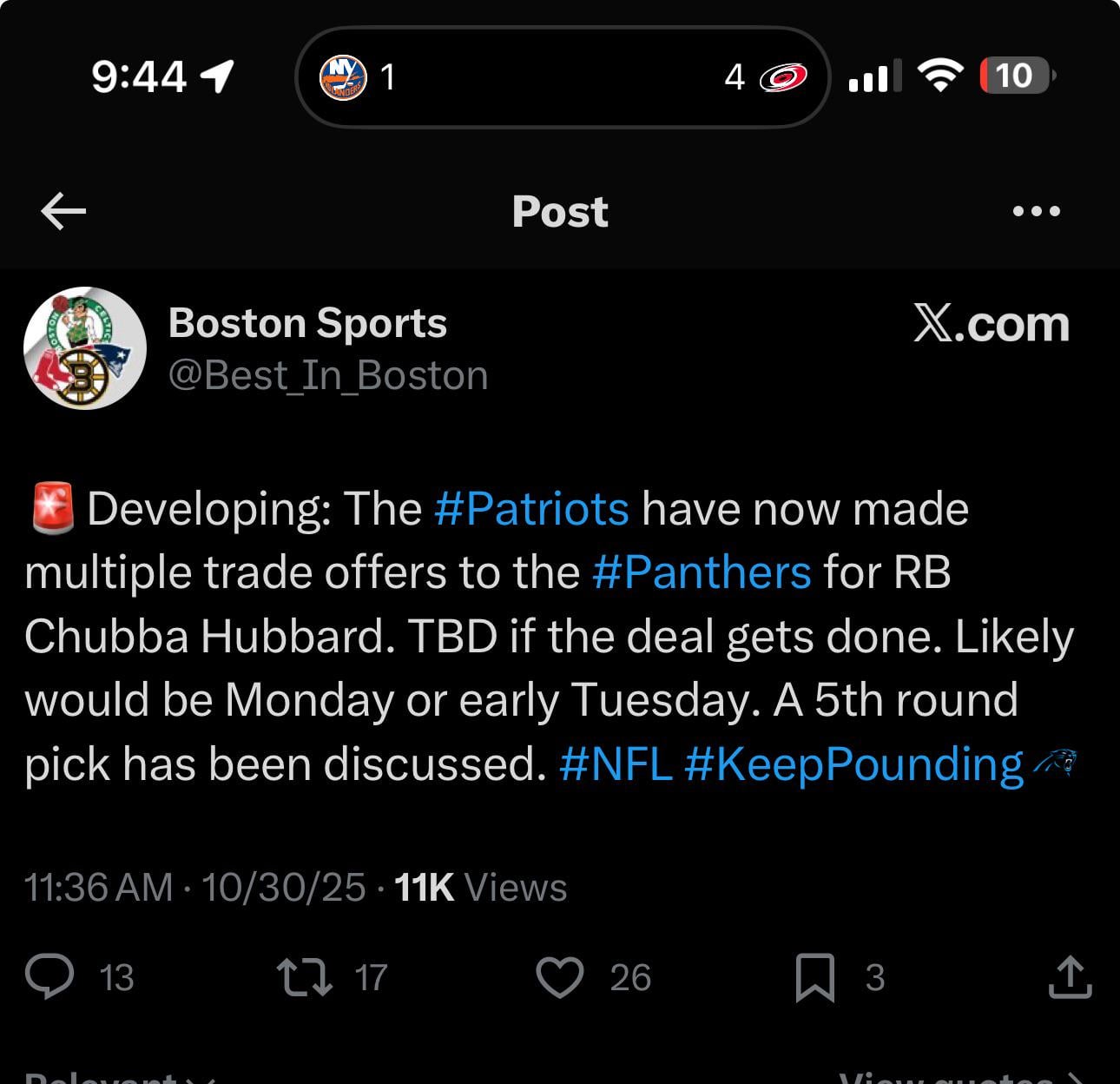The image size is (1120, 1084).
Task: Open the #KeepPounding hashtag
Action: 853,764
